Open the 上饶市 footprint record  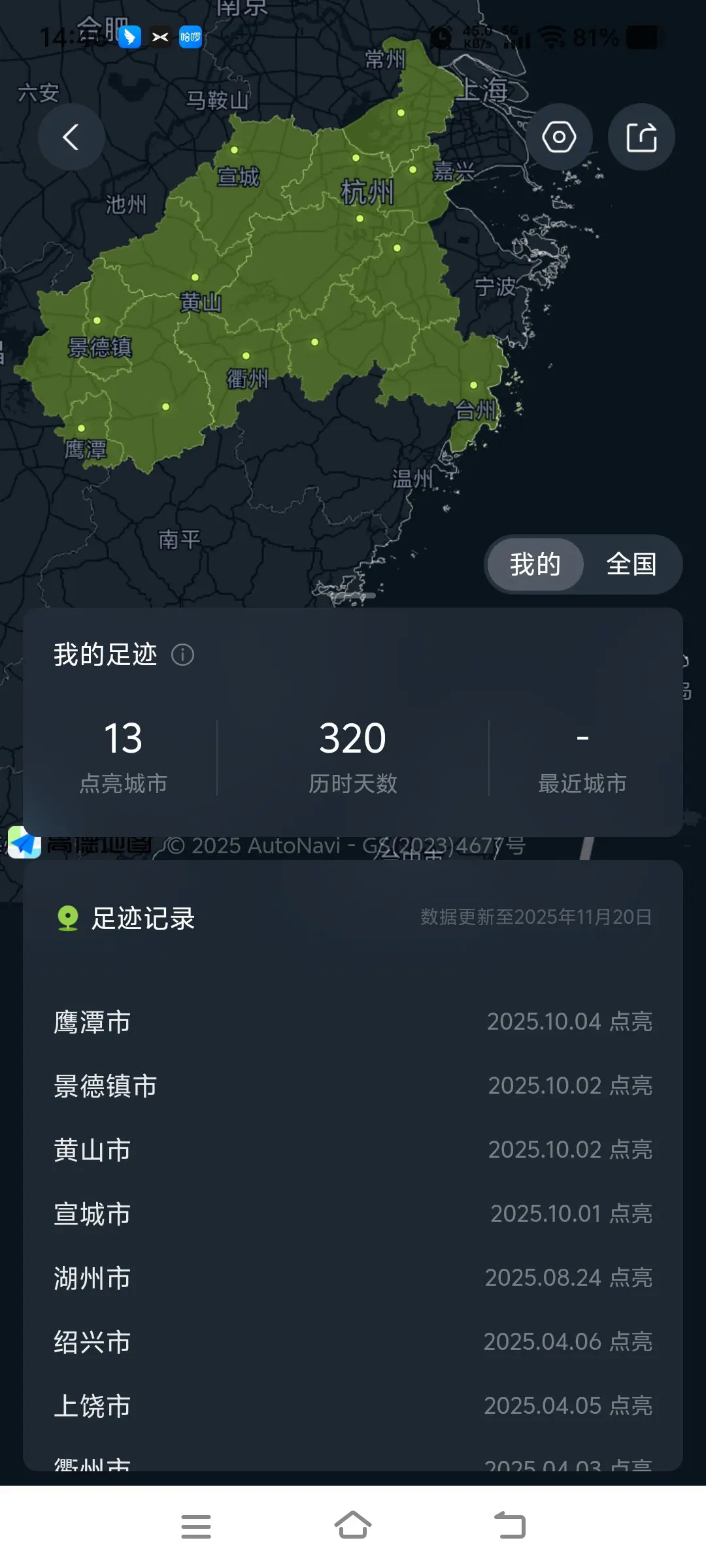click(x=353, y=1406)
